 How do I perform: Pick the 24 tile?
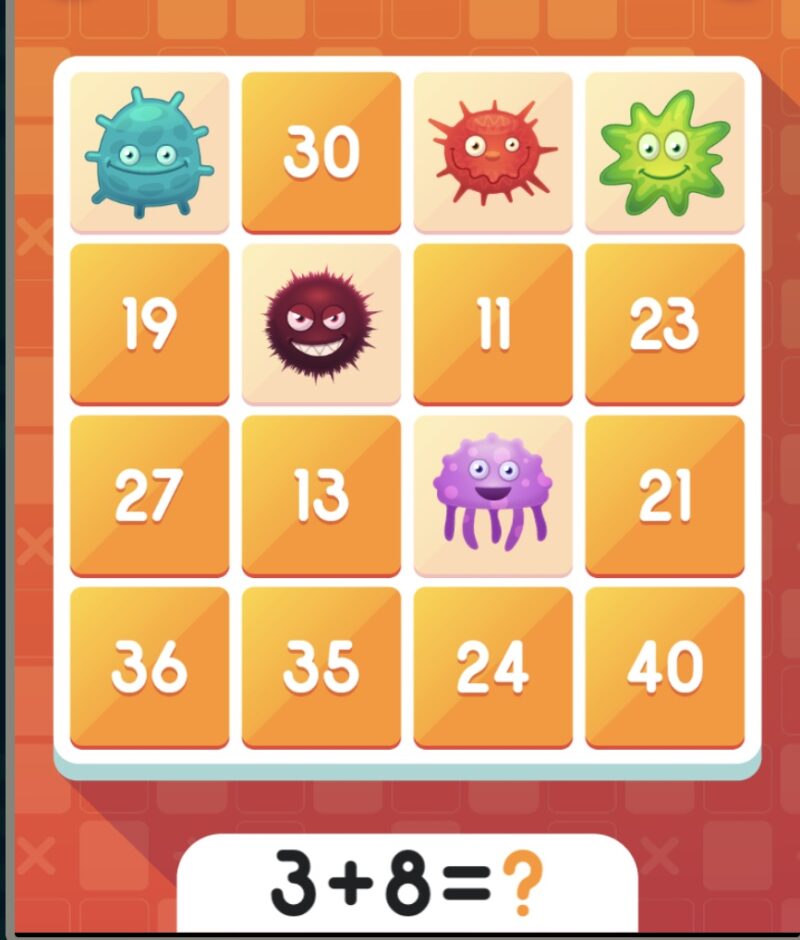[x=493, y=667]
